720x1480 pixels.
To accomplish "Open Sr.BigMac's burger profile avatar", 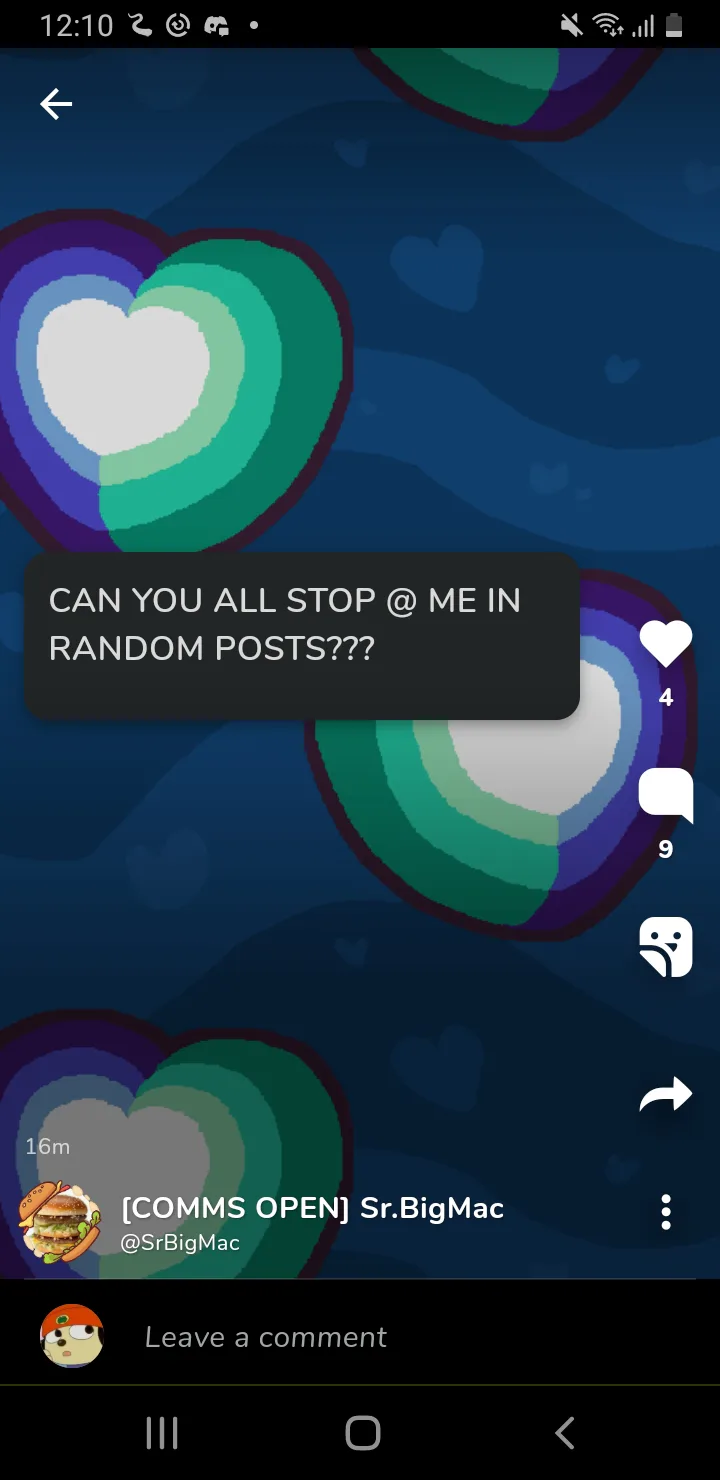I will pos(60,1221).
